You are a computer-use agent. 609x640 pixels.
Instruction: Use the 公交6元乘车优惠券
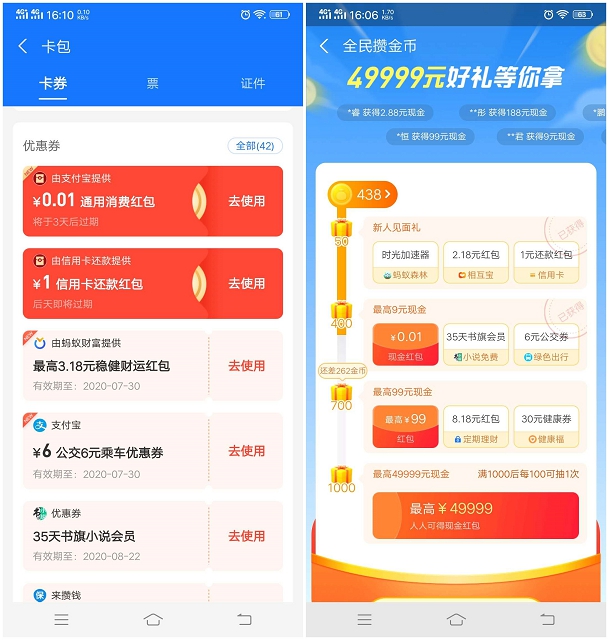247,451
